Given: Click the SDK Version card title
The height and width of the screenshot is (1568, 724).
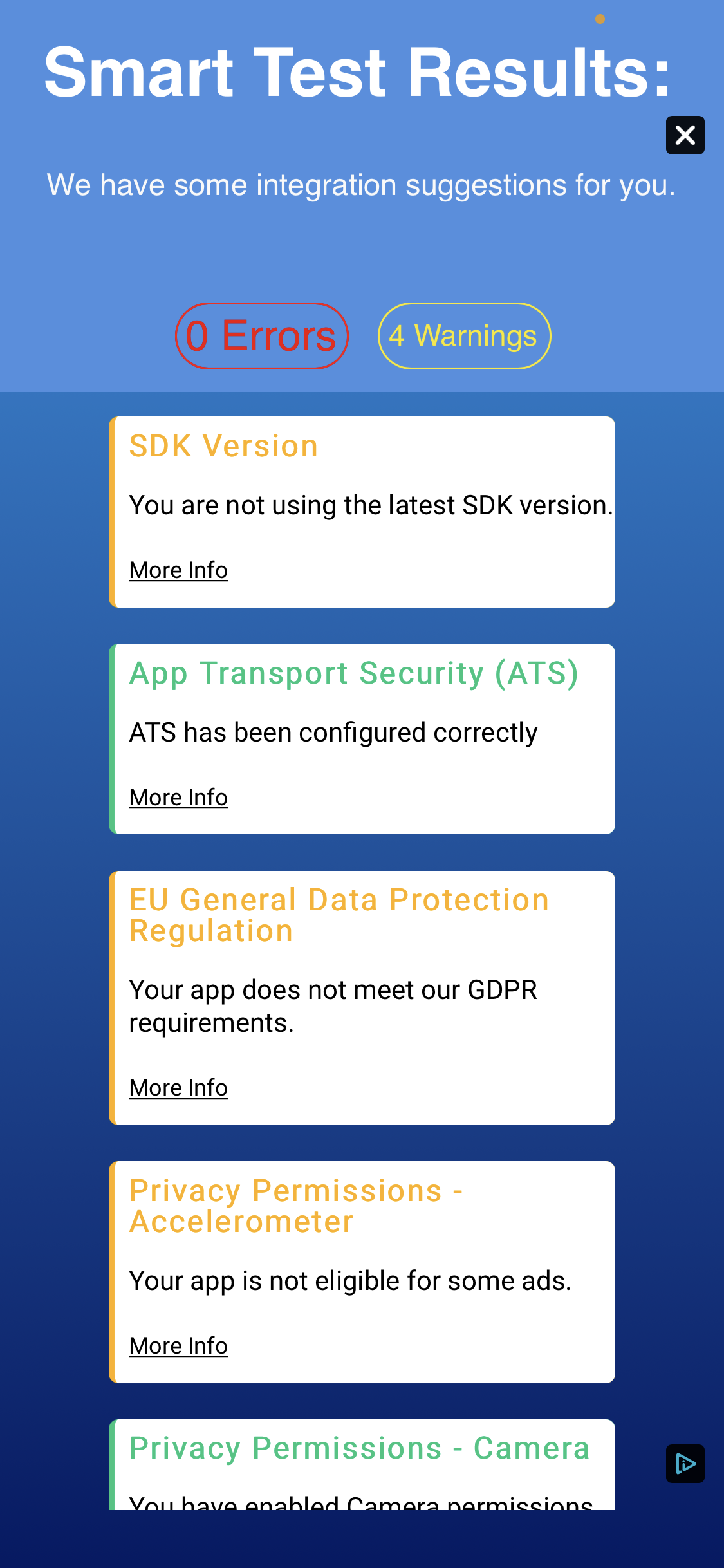Looking at the screenshot, I should [223, 445].
